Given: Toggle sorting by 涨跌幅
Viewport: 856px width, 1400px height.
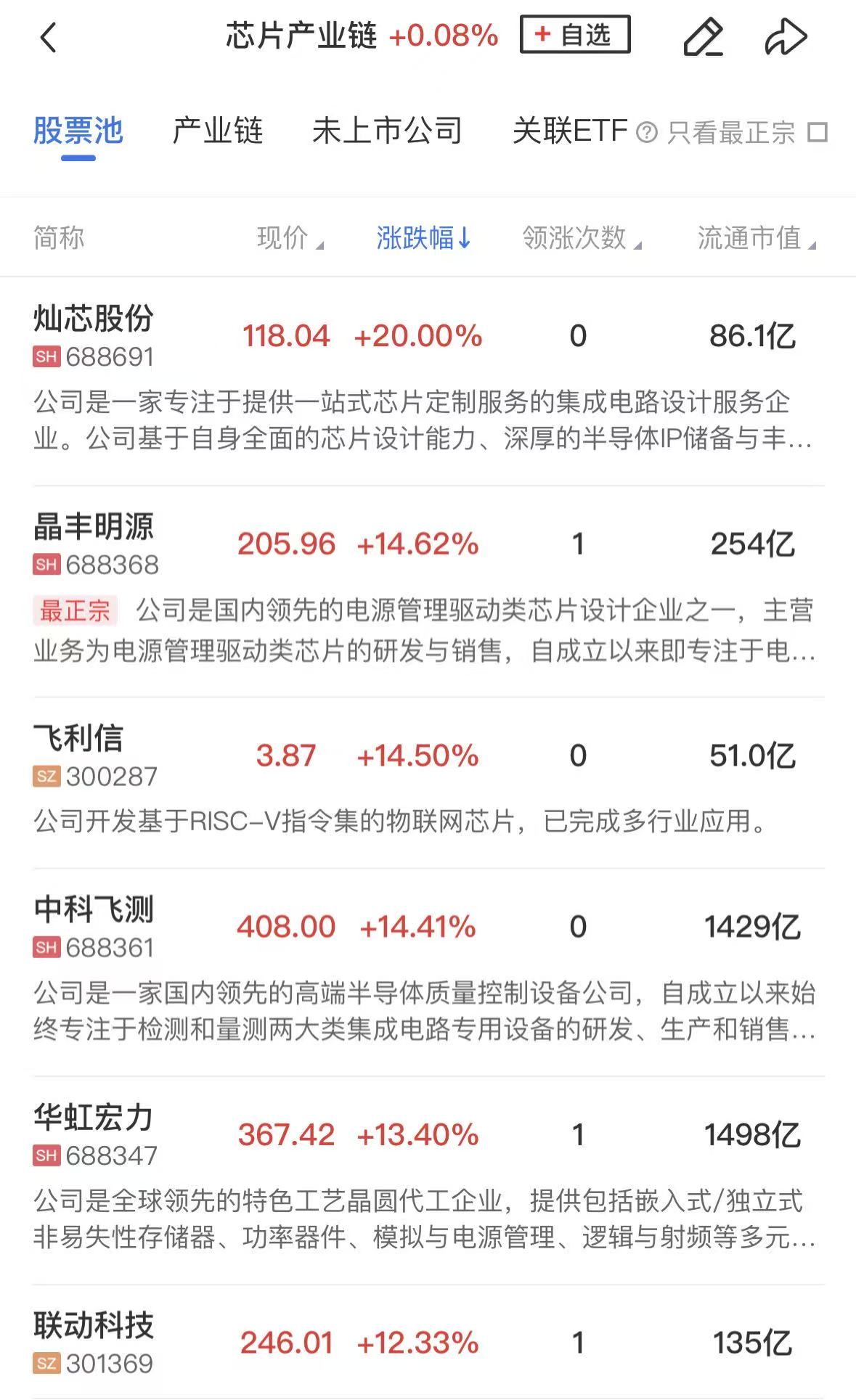Looking at the screenshot, I should coord(424,237).
